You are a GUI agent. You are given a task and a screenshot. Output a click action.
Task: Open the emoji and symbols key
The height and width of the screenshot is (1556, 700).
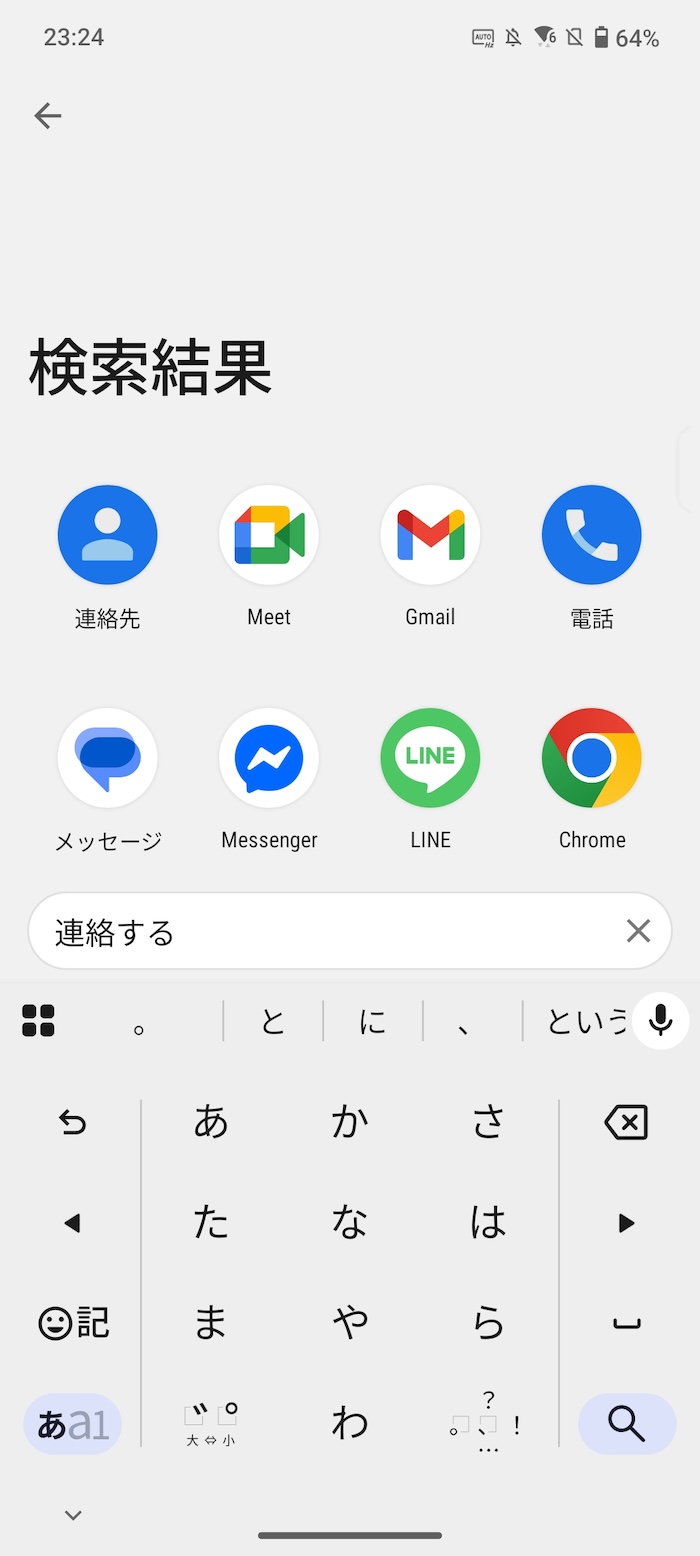pos(72,1323)
